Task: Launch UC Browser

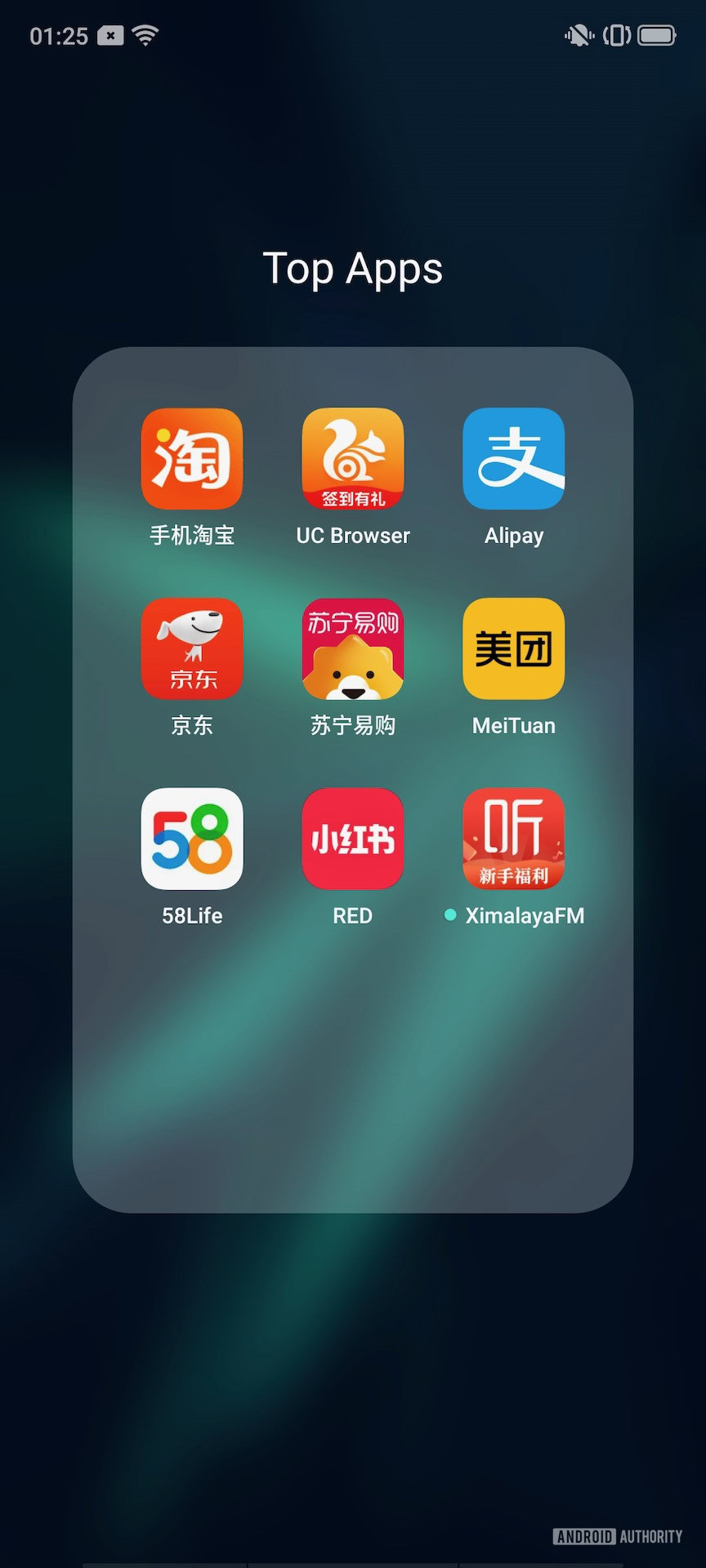Action: [x=353, y=459]
